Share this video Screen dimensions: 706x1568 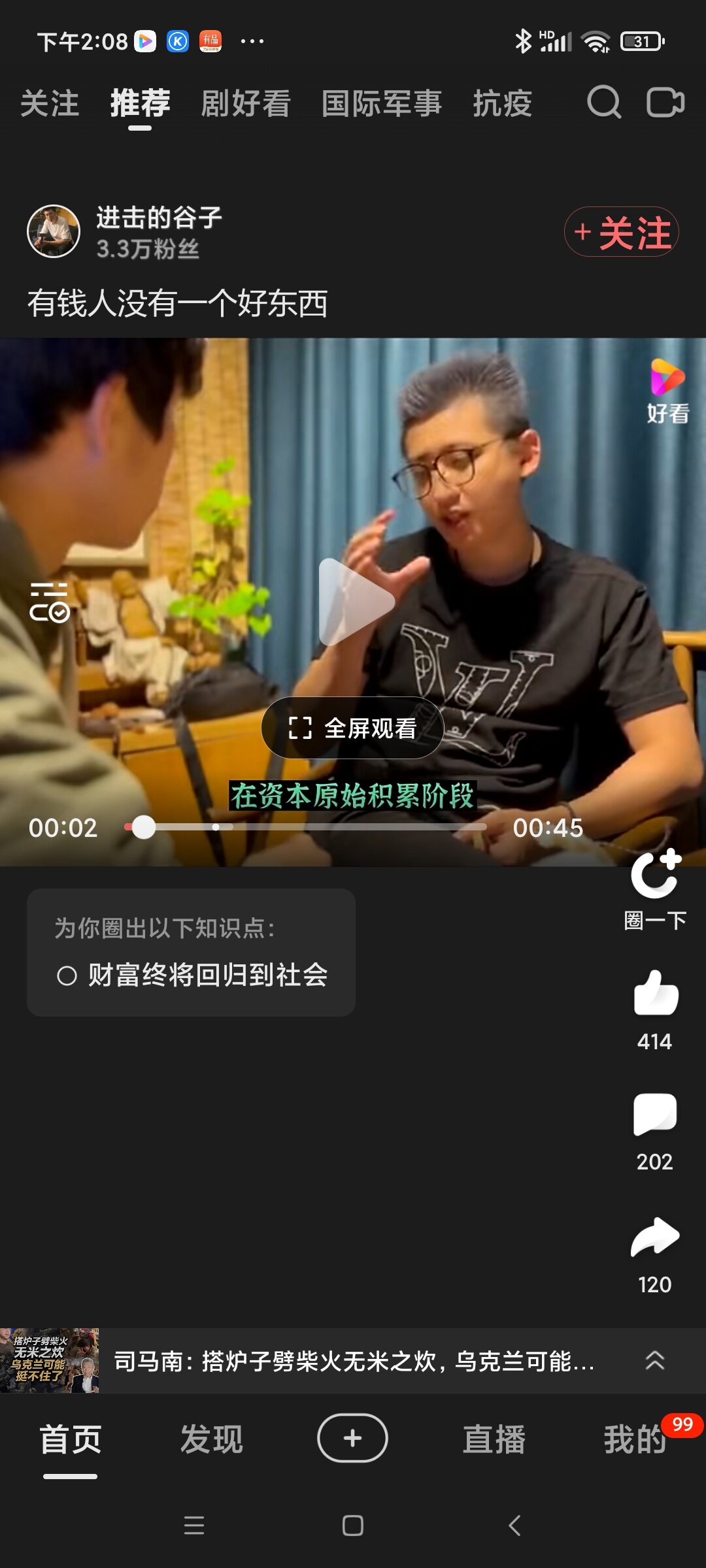(x=655, y=1237)
